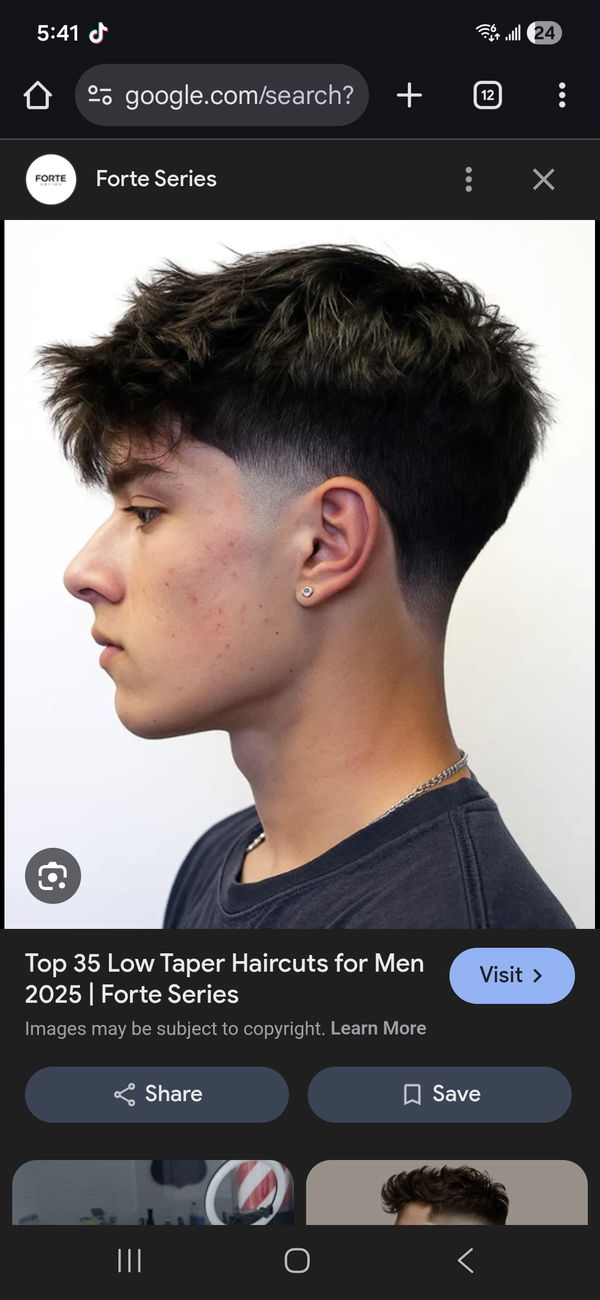Go to the browser home page

click(x=37, y=95)
